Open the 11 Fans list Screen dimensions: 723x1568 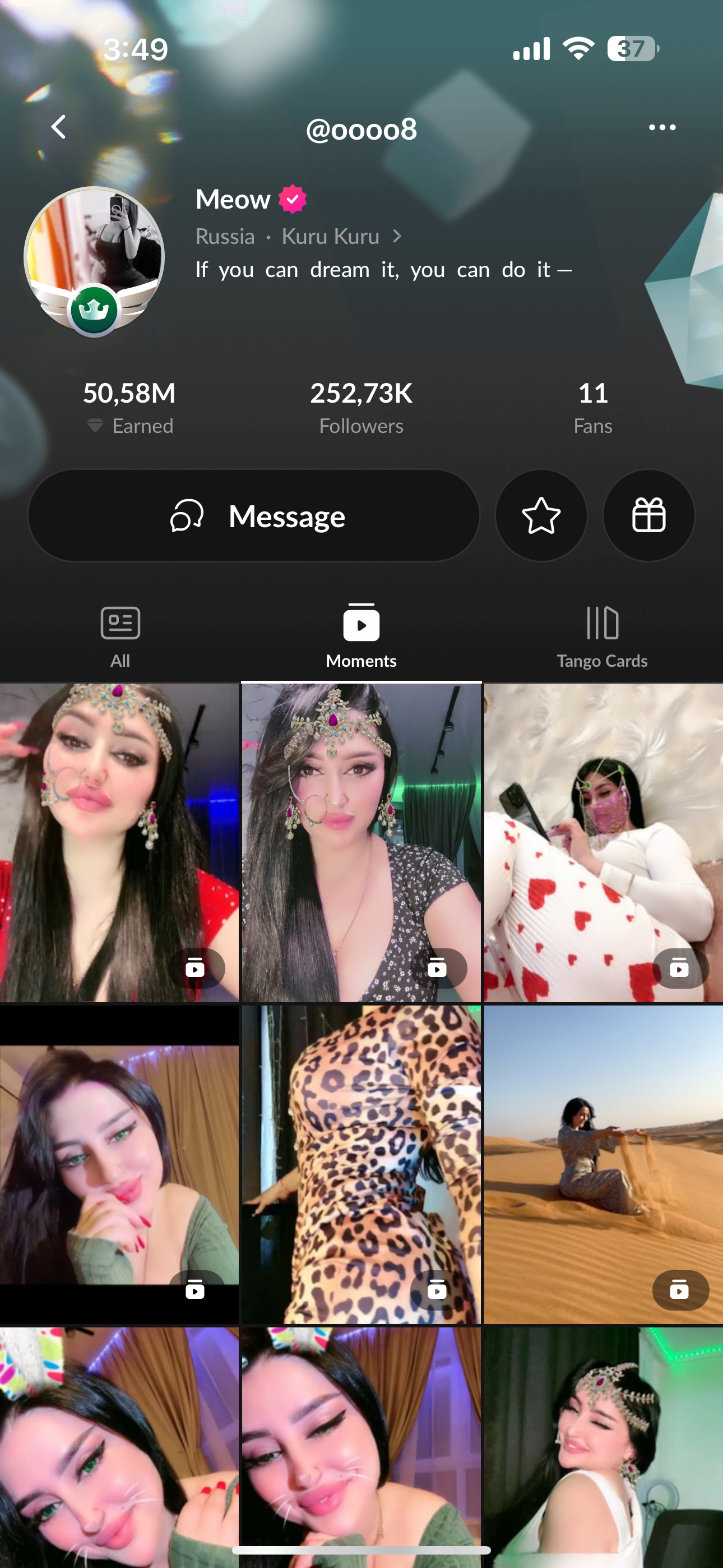tap(592, 408)
